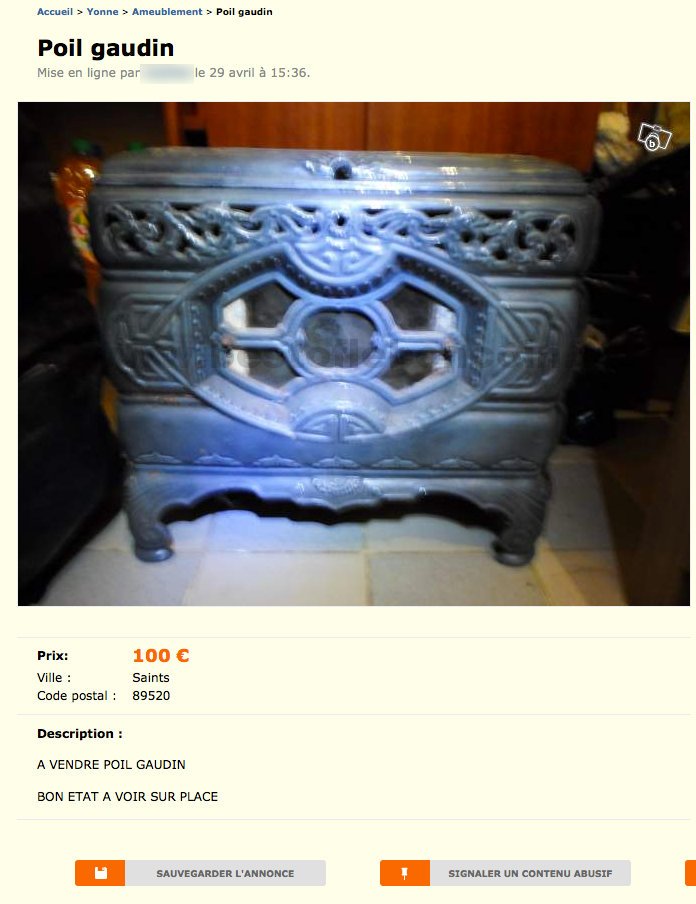Viewport: 696px width, 904px height.
Task: Open the Yonne breadcrumb link
Action: pos(102,12)
